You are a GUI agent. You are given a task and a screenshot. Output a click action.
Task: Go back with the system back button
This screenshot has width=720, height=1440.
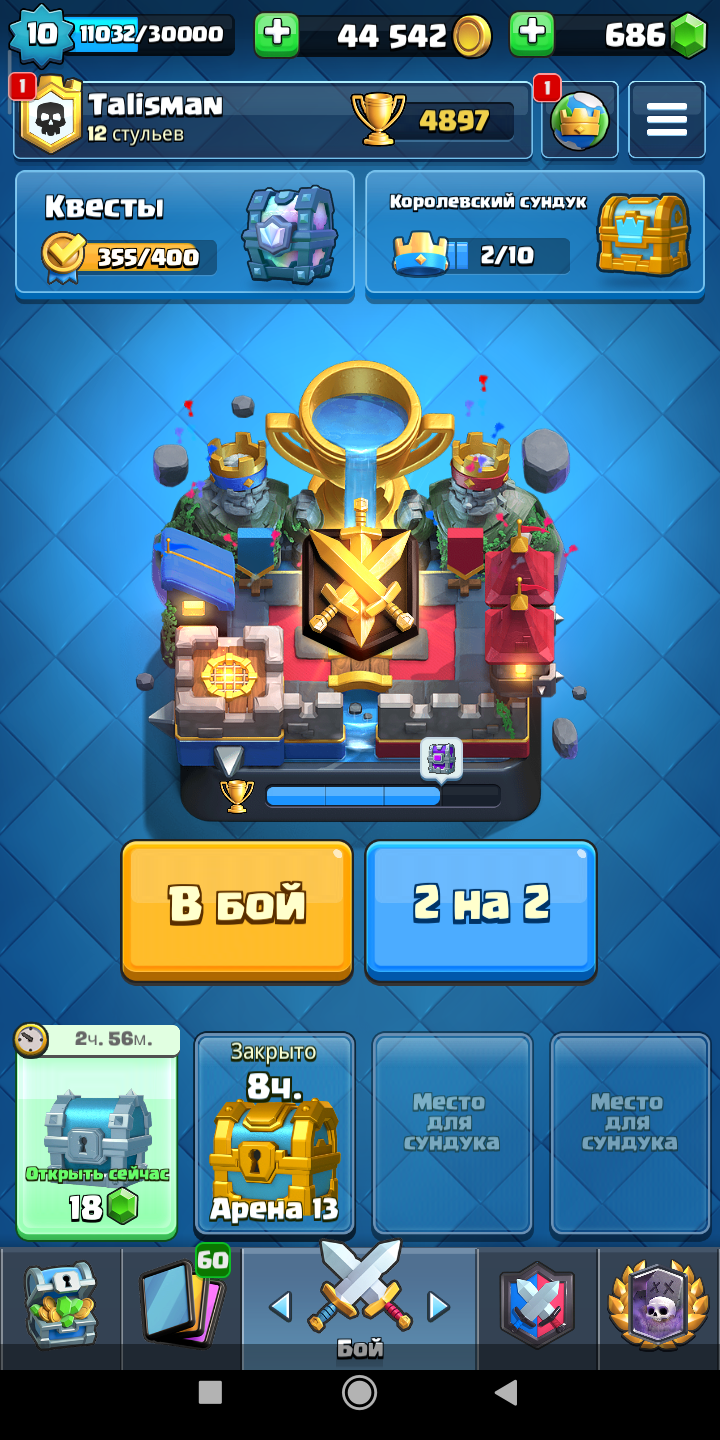click(x=506, y=1392)
